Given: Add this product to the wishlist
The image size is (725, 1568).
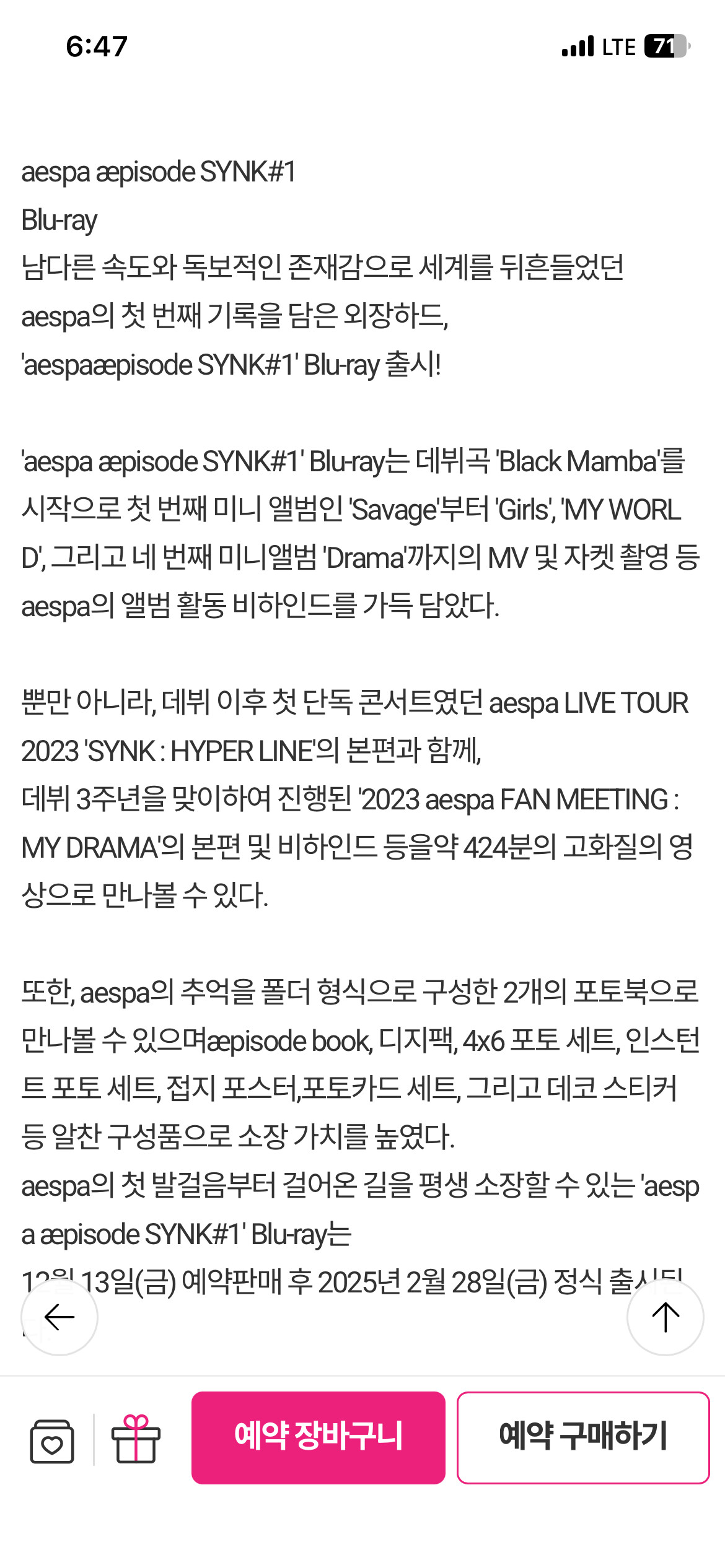Looking at the screenshot, I should tap(52, 1441).
